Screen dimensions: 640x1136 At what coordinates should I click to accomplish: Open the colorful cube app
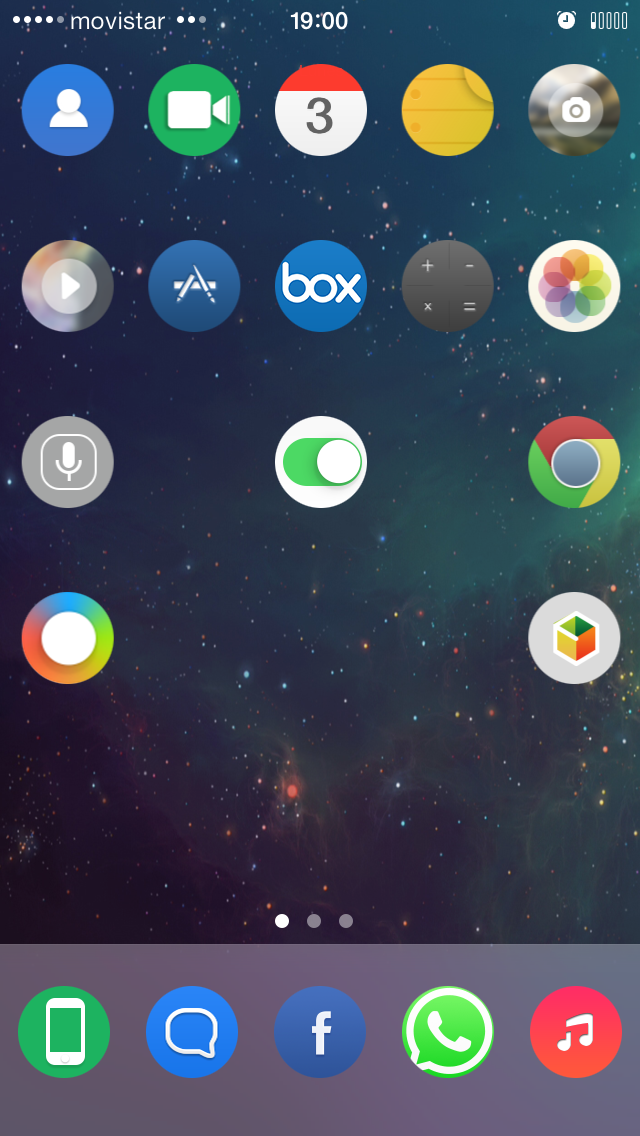pos(574,638)
